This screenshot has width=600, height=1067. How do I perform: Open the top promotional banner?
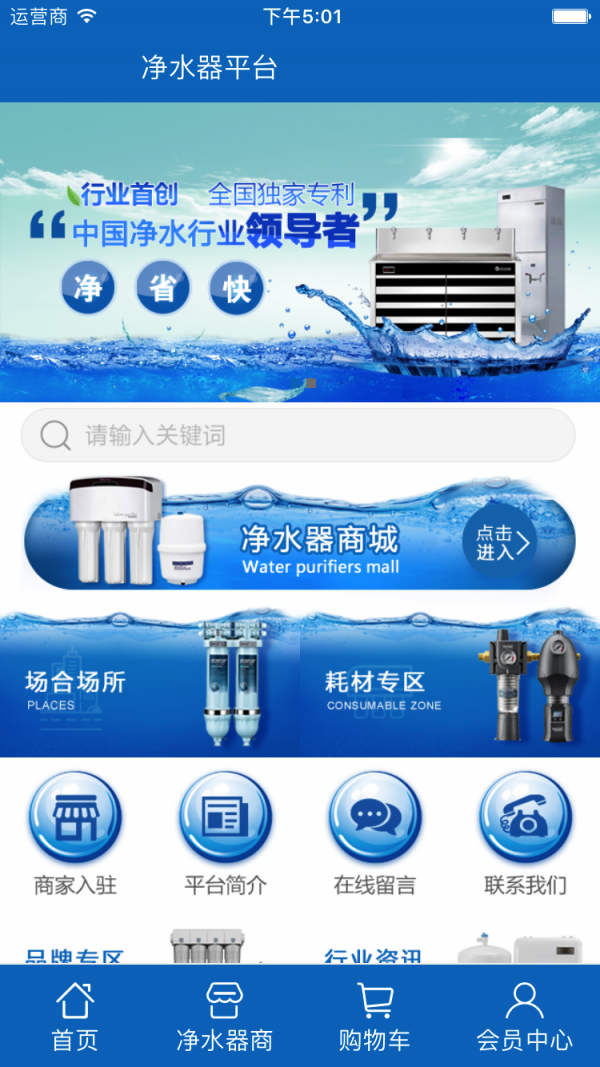[300, 250]
